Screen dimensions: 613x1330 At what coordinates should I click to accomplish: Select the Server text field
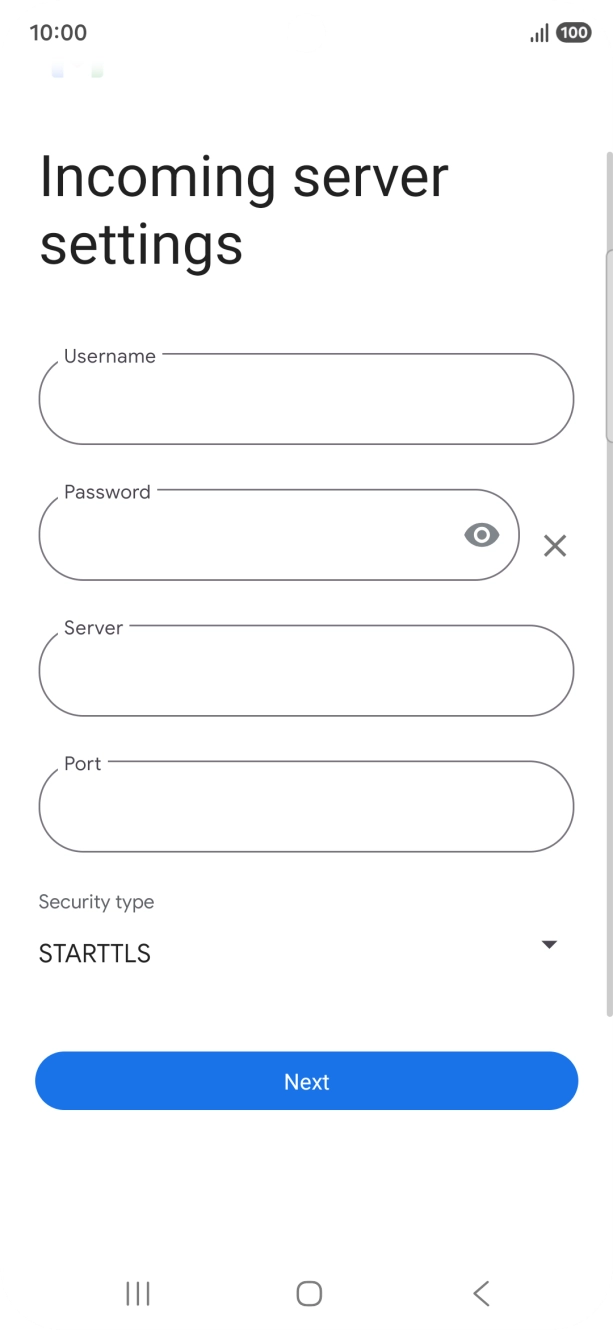click(306, 670)
